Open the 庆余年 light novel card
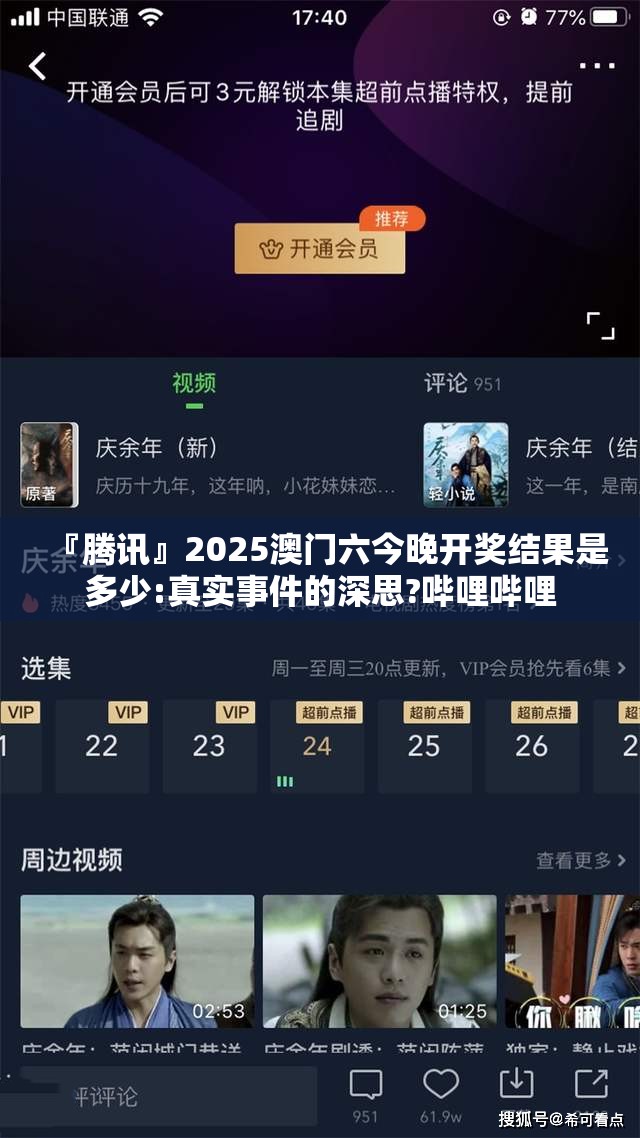This screenshot has height=1138, width=640. click(531, 464)
